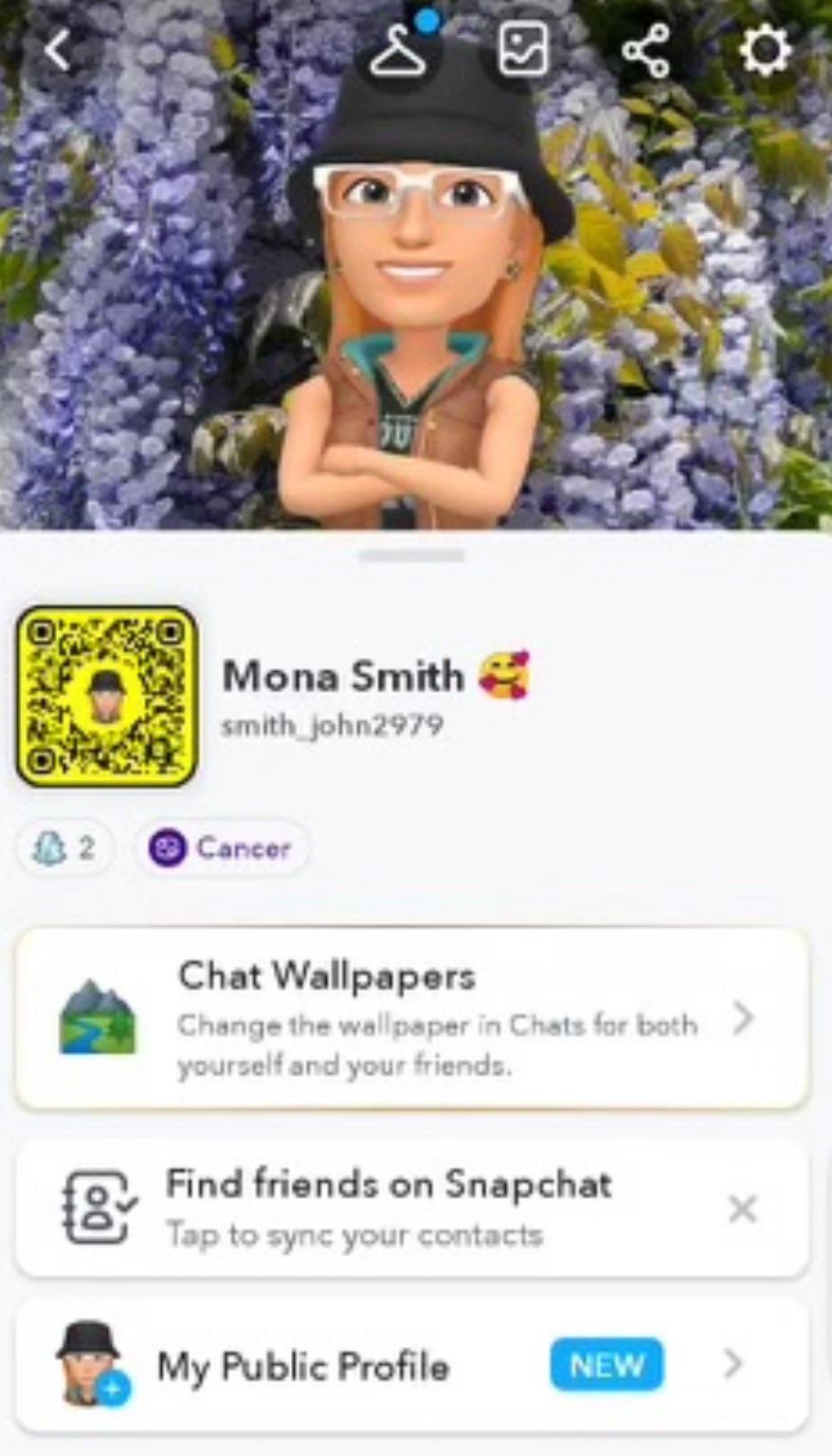Open My Public Profile

[x=412, y=1365]
